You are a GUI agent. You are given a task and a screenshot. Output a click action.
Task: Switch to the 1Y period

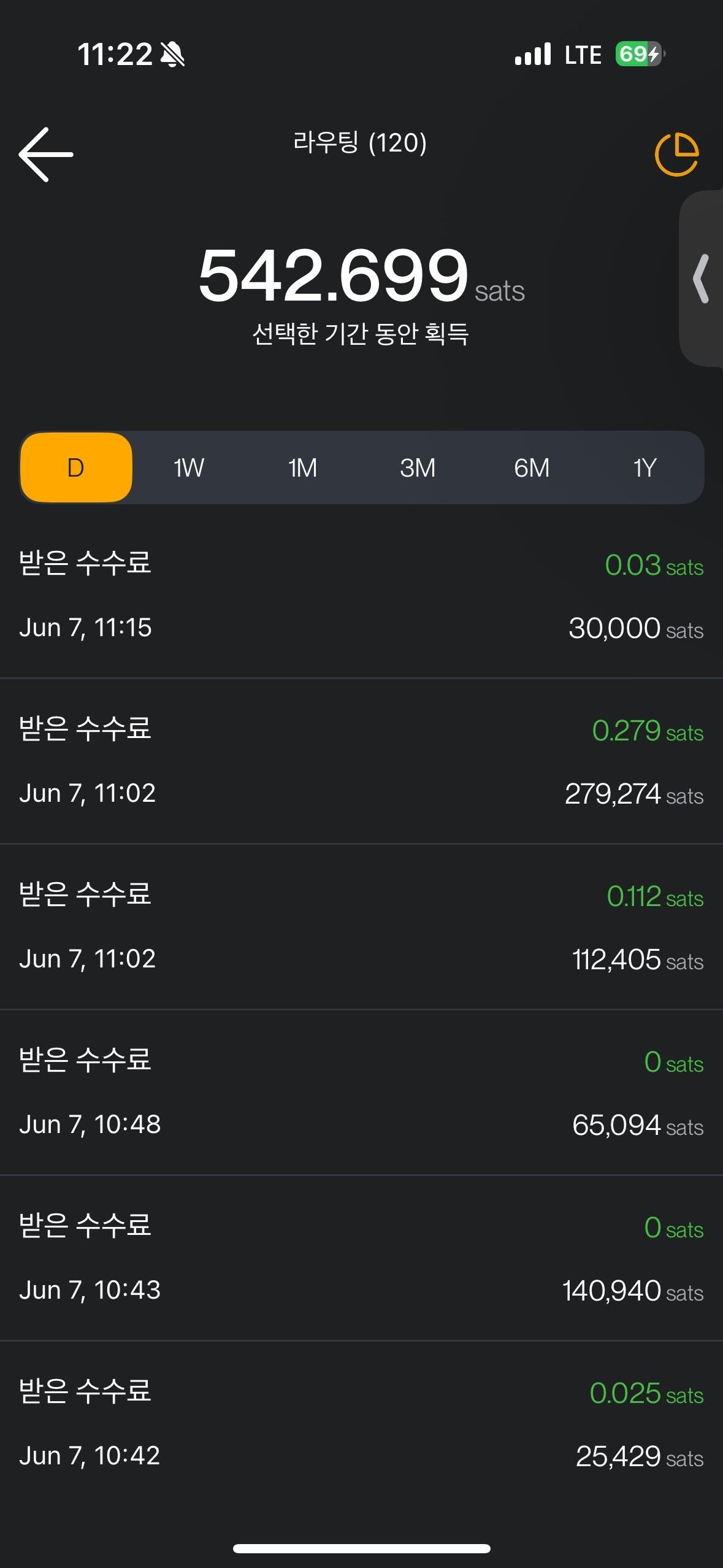[x=645, y=467]
